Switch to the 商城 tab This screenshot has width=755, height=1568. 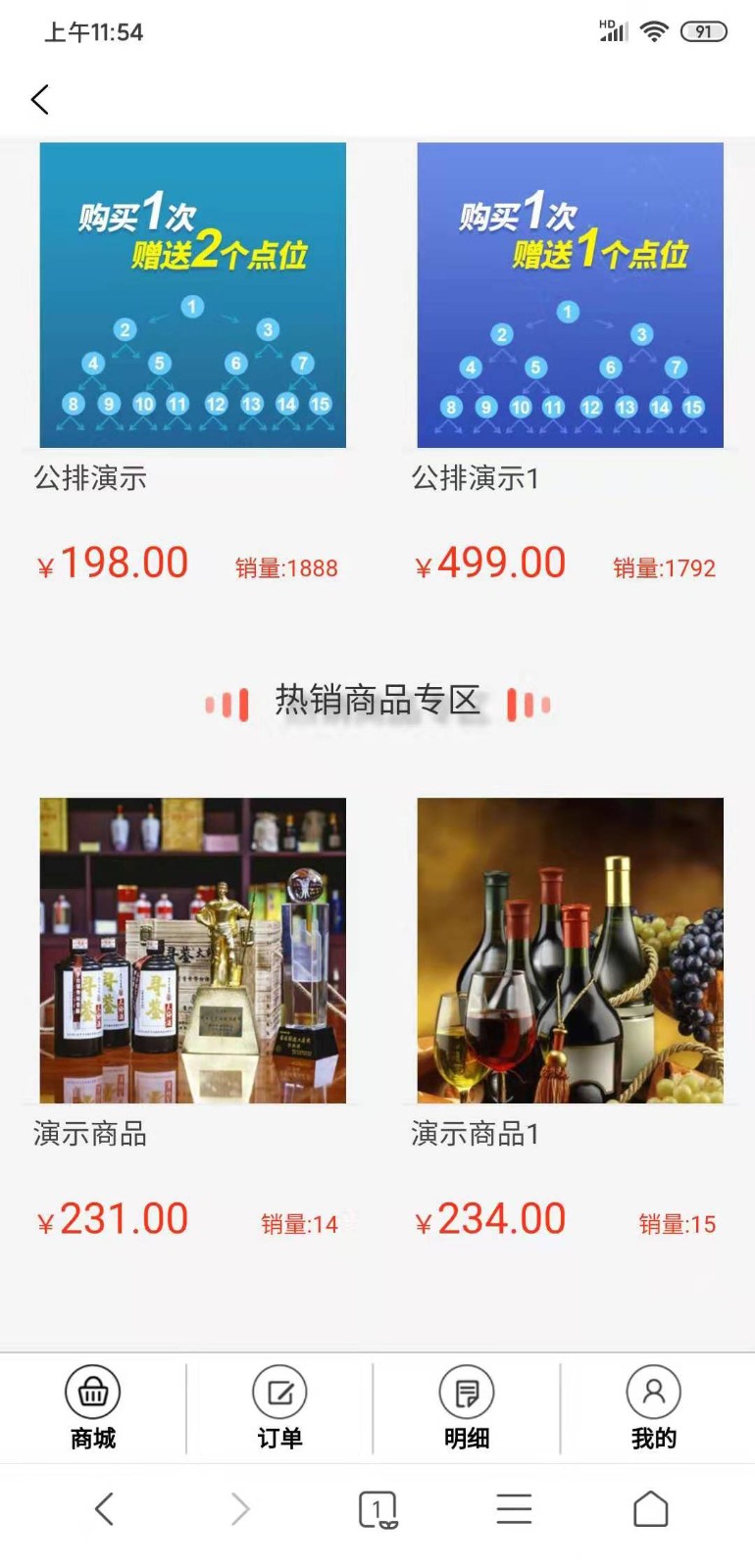pos(93,1408)
